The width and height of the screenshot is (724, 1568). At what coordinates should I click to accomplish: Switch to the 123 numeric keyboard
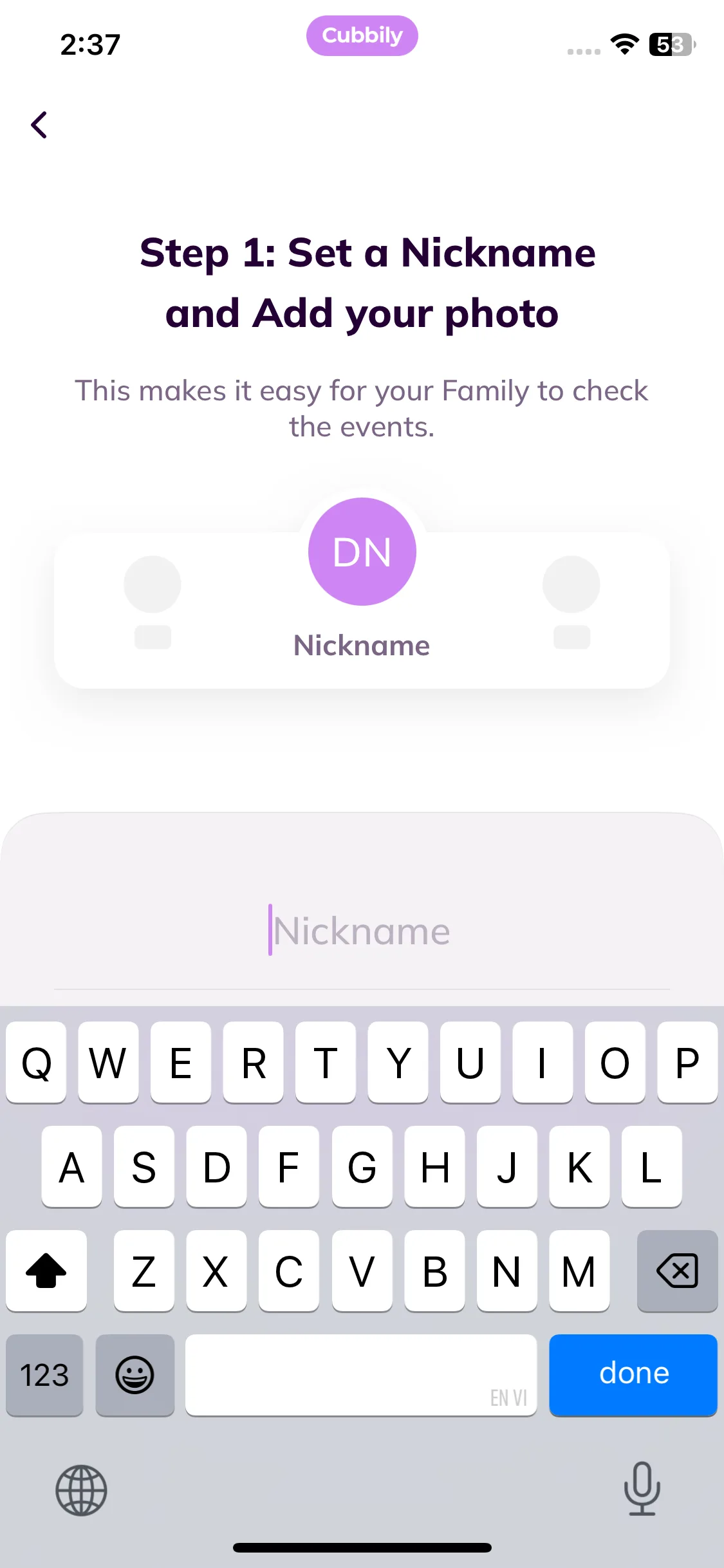coord(44,1375)
